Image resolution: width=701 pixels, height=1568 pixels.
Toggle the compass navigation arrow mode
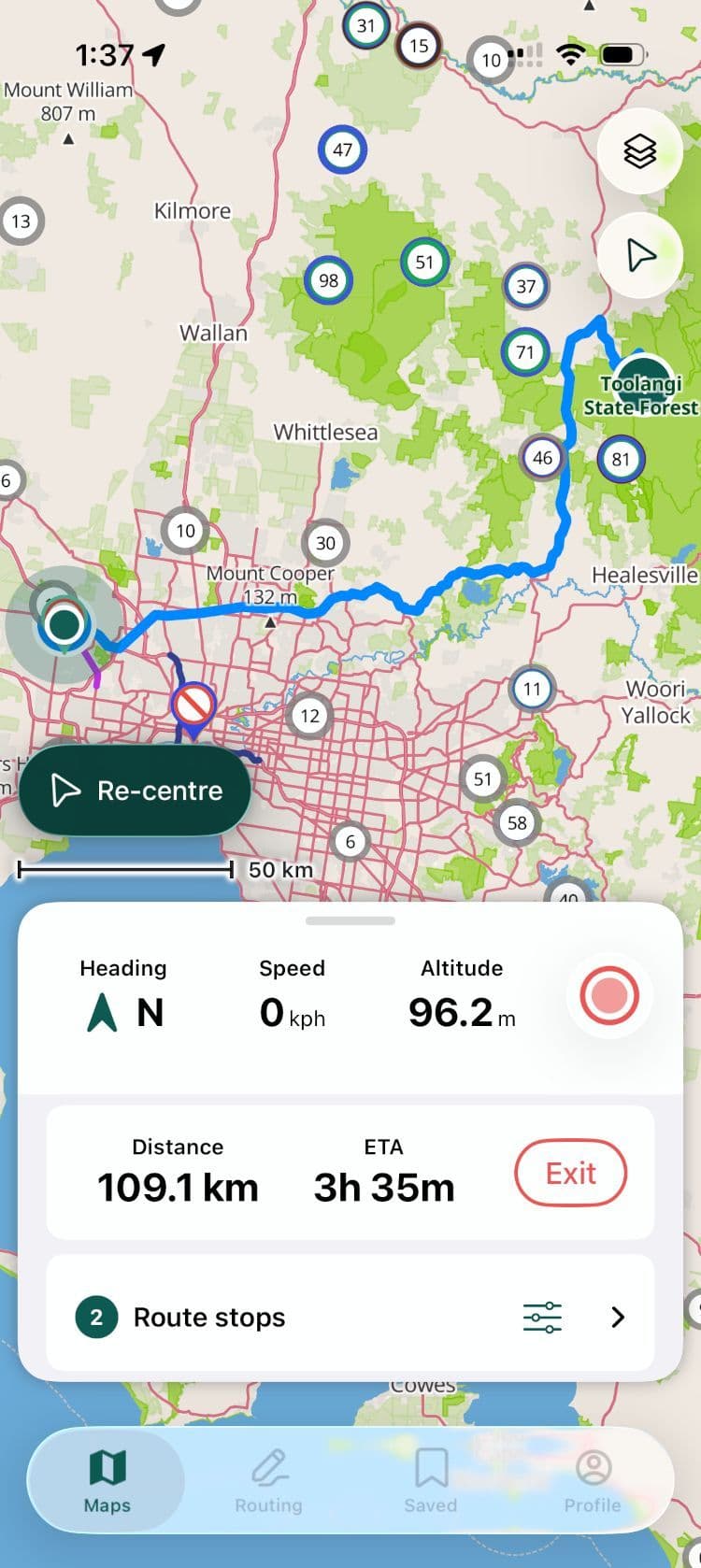640,254
